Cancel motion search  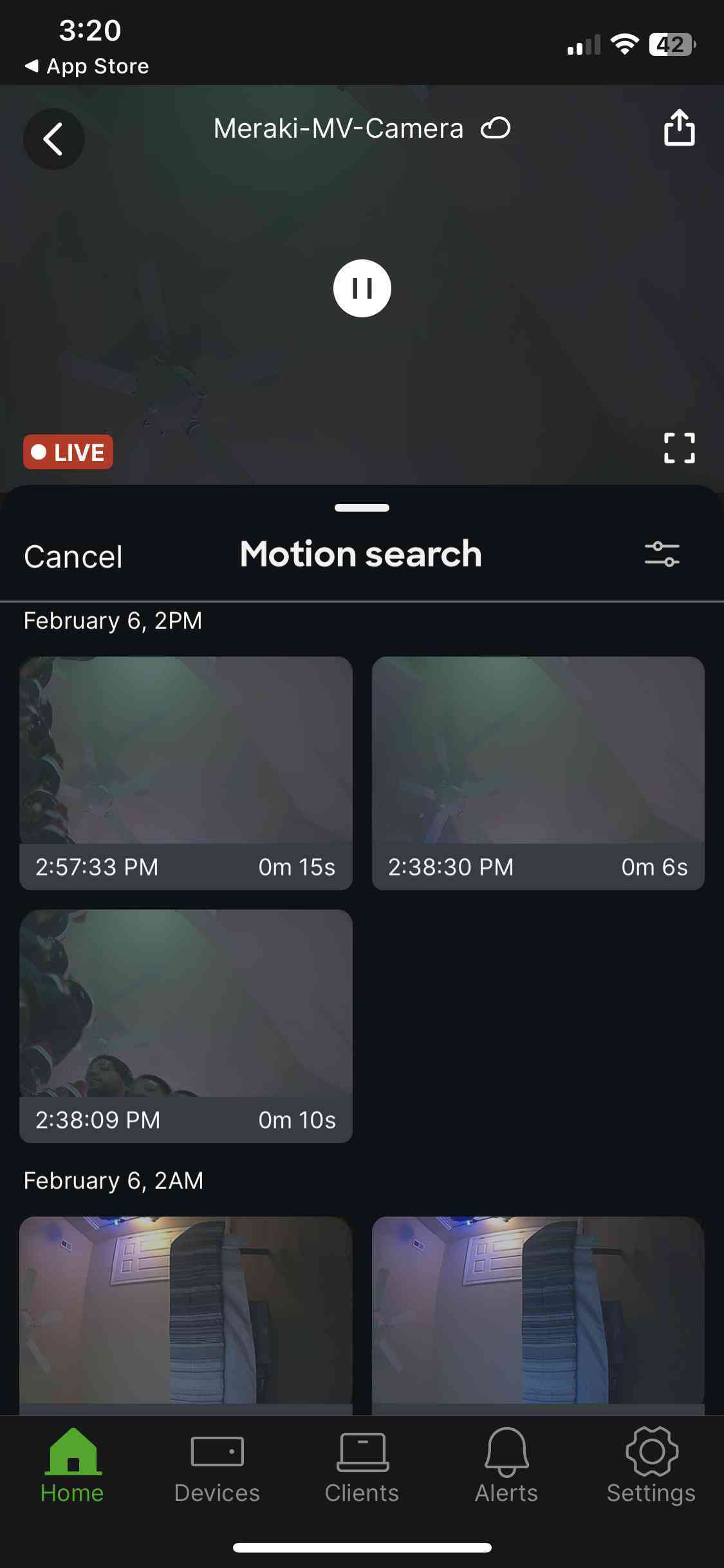point(73,557)
